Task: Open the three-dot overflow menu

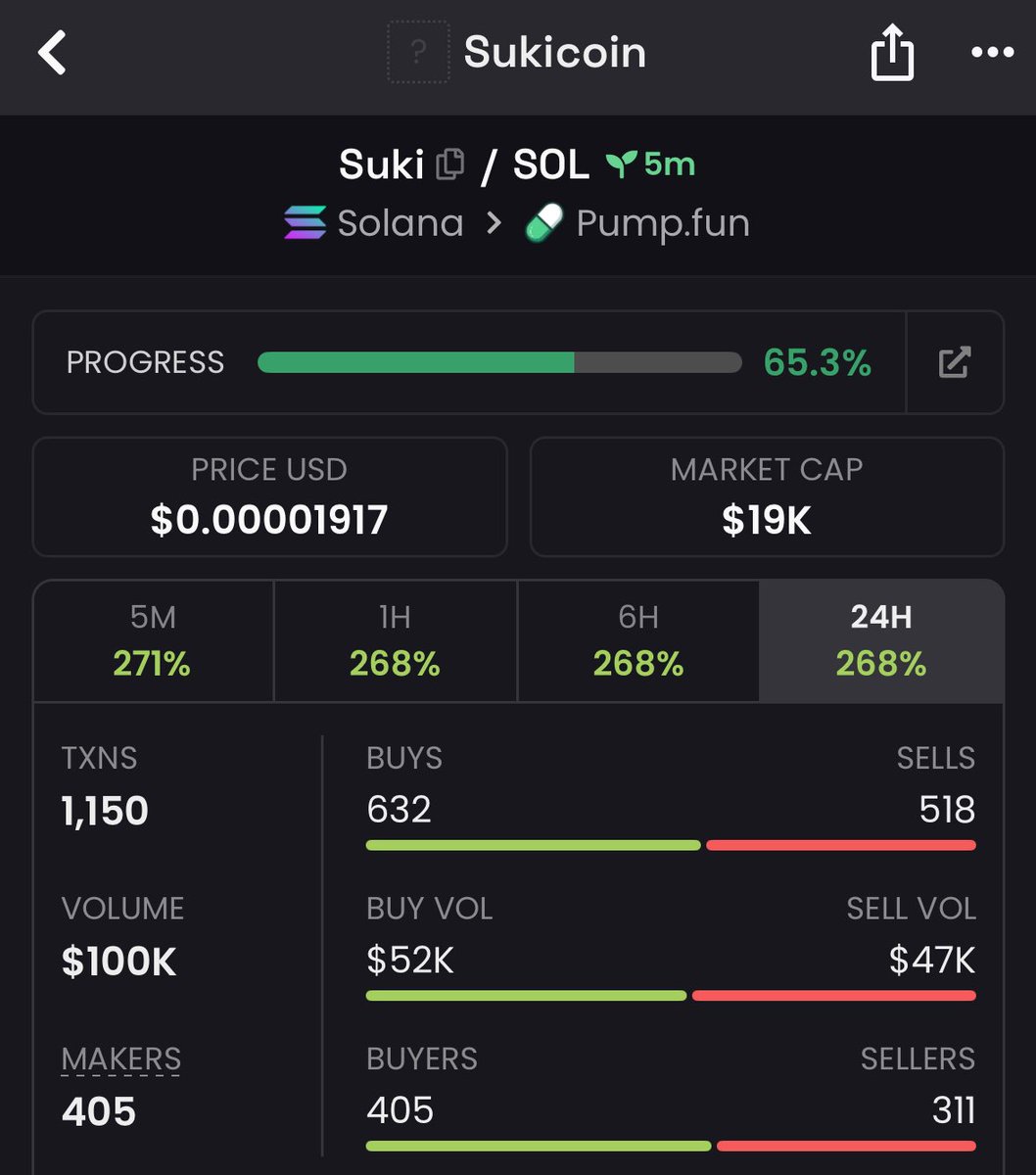Action: 992,53
